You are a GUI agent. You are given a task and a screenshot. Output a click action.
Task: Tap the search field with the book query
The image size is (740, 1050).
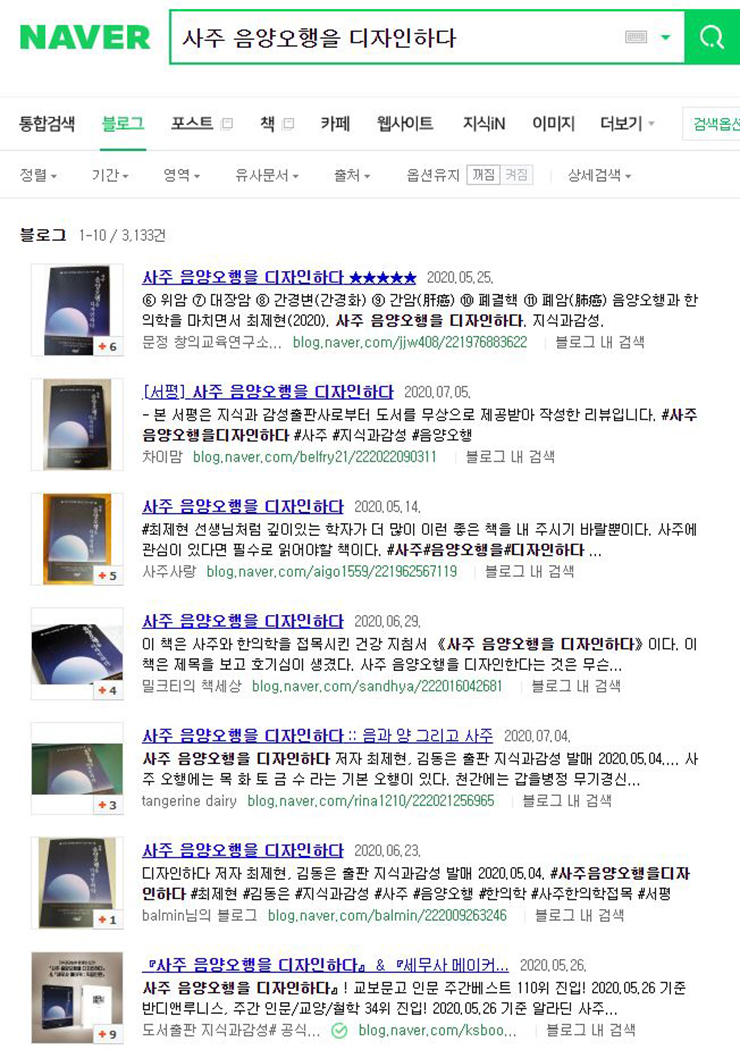pyautogui.click(x=400, y=38)
